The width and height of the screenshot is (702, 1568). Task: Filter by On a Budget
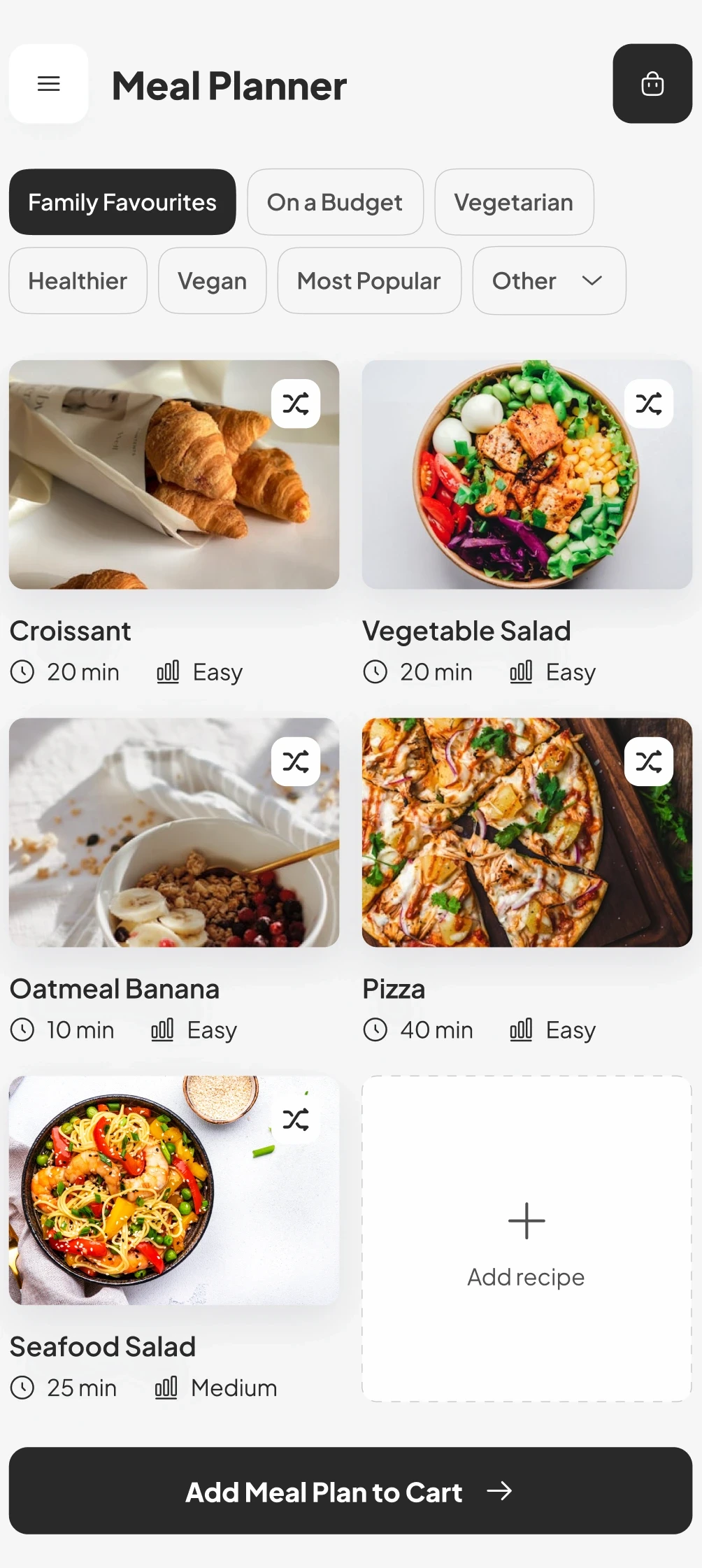tap(335, 202)
